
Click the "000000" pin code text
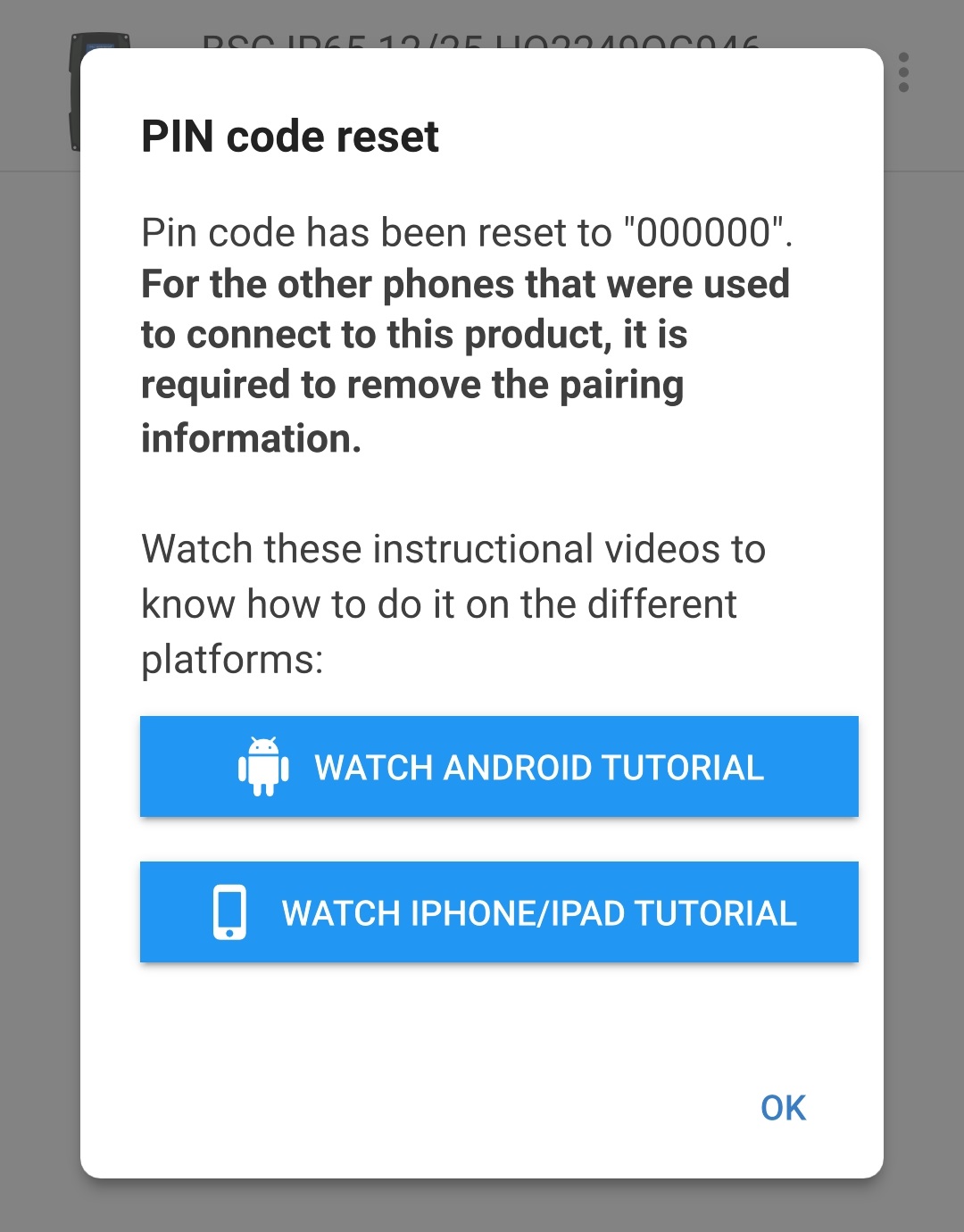[x=705, y=231]
